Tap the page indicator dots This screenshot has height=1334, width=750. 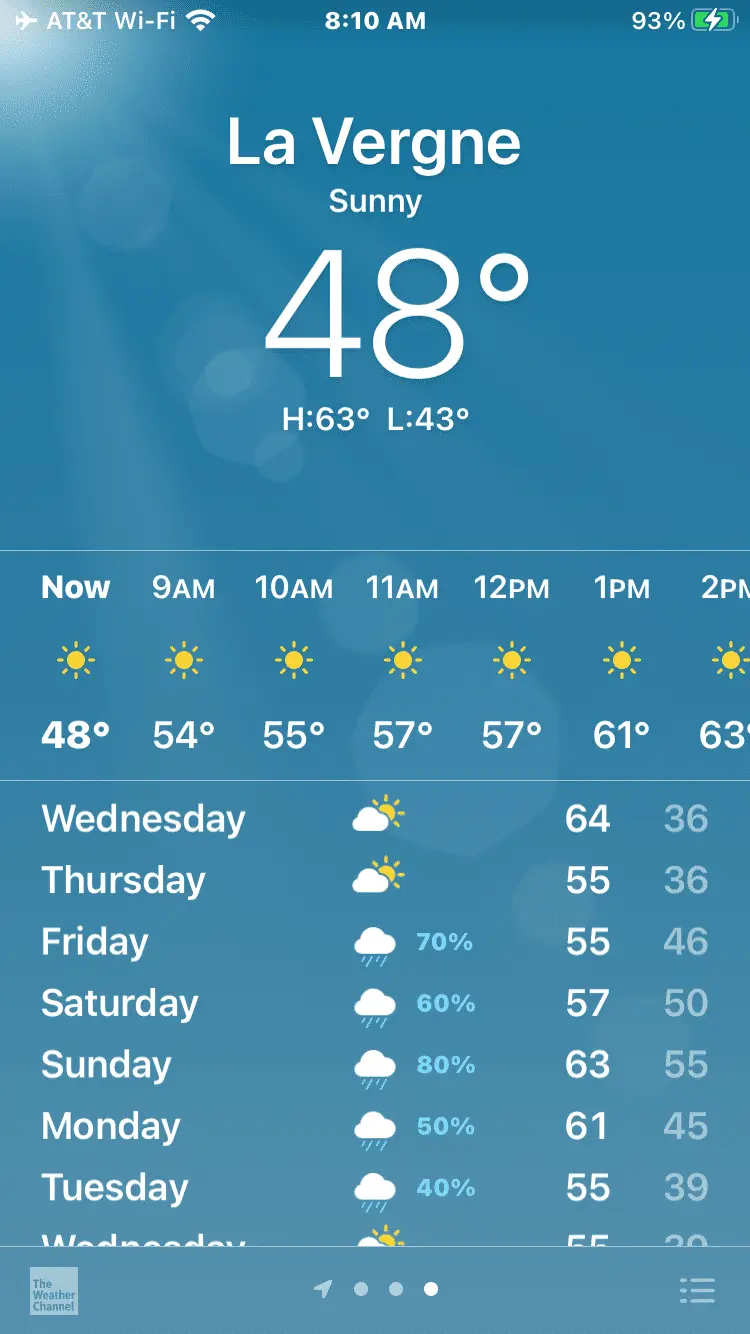395,1289
